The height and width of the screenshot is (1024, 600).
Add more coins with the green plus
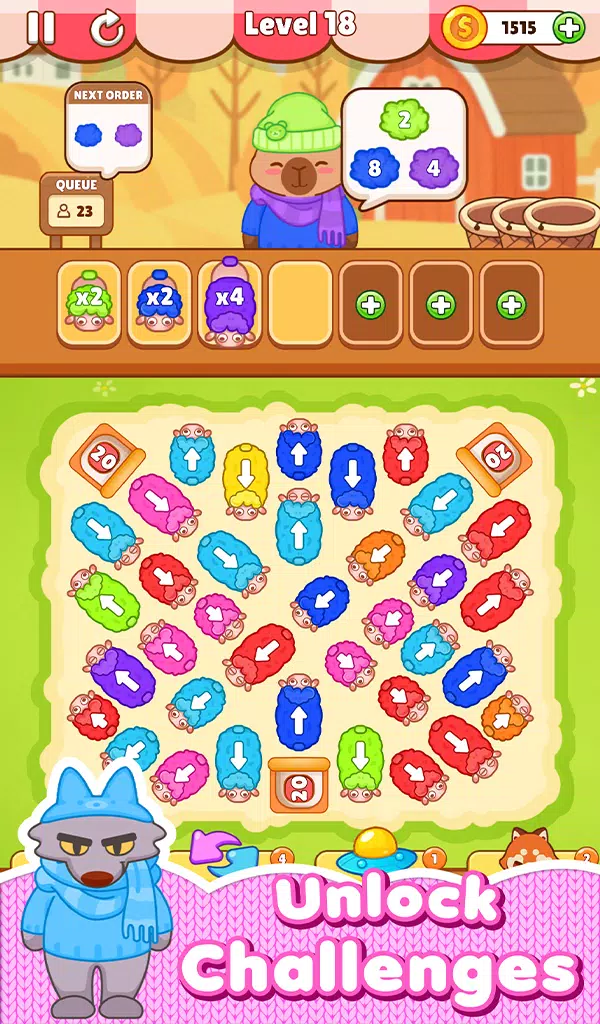568,27
